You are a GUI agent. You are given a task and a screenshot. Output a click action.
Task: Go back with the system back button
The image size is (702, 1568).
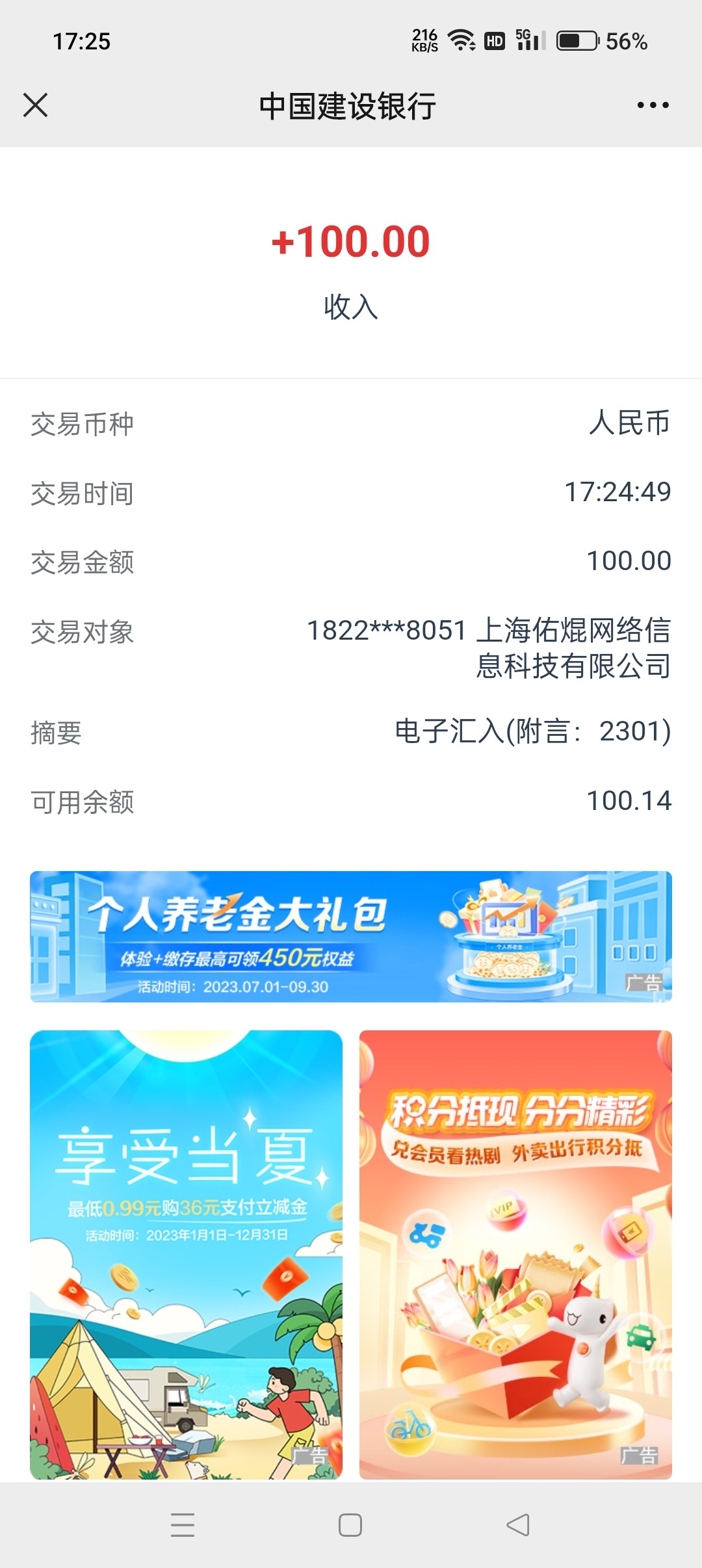pos(518,1524)
